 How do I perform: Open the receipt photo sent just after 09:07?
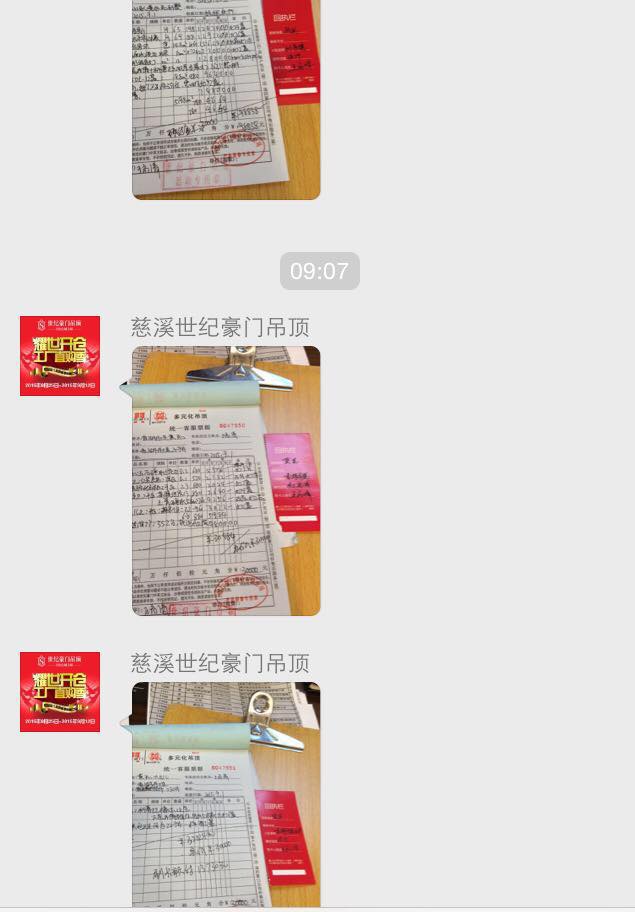point(226,481)
